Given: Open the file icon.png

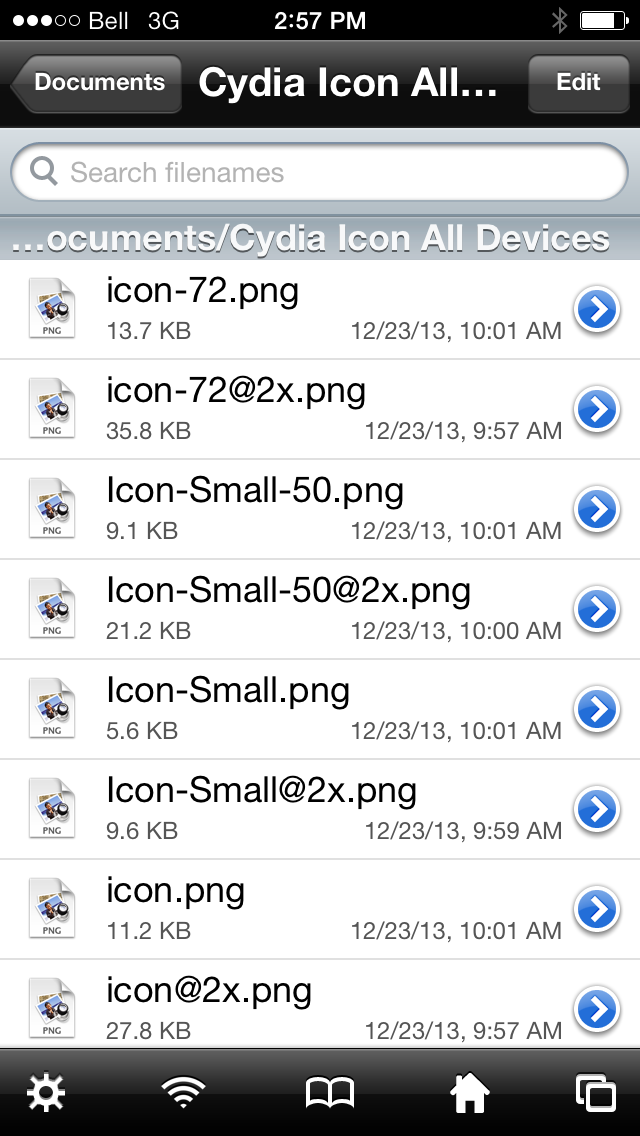Looking at the screenshot, I should point(320,909).
